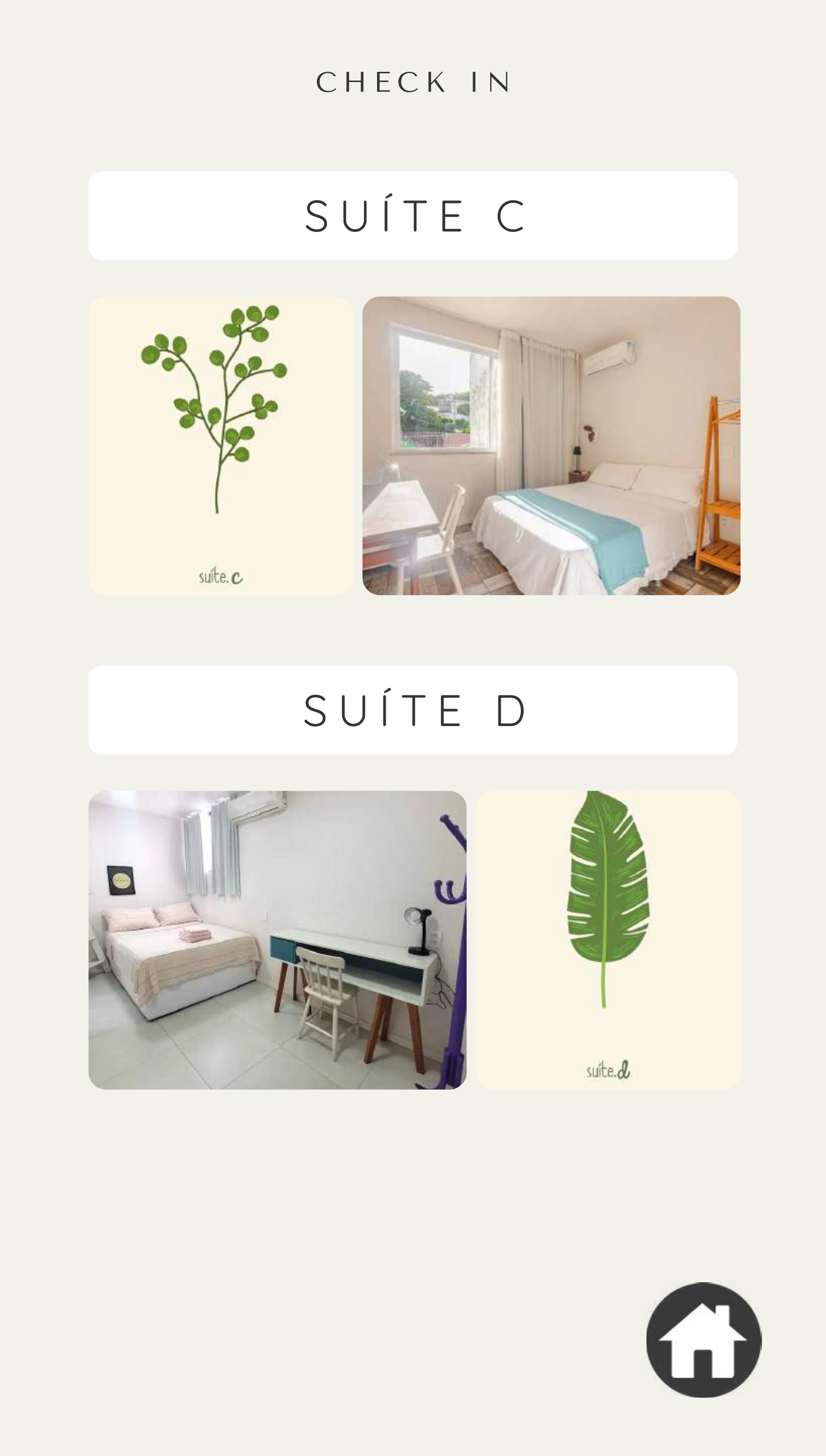View the Suíte D bedroom photo

[277, 939]
